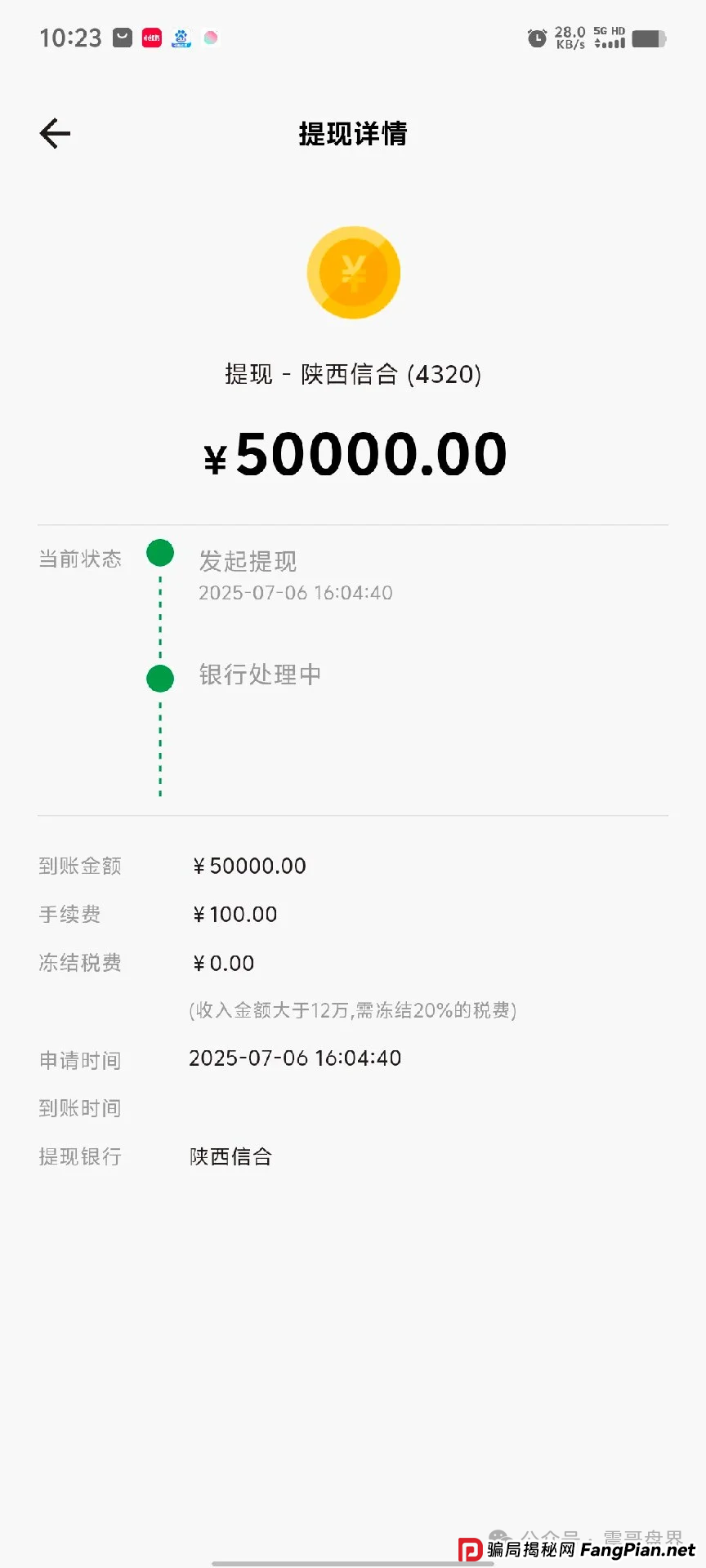The image size is (706, 1568).
Task: Expand the 当前状态 status timeline
Action: coord(80,559)
